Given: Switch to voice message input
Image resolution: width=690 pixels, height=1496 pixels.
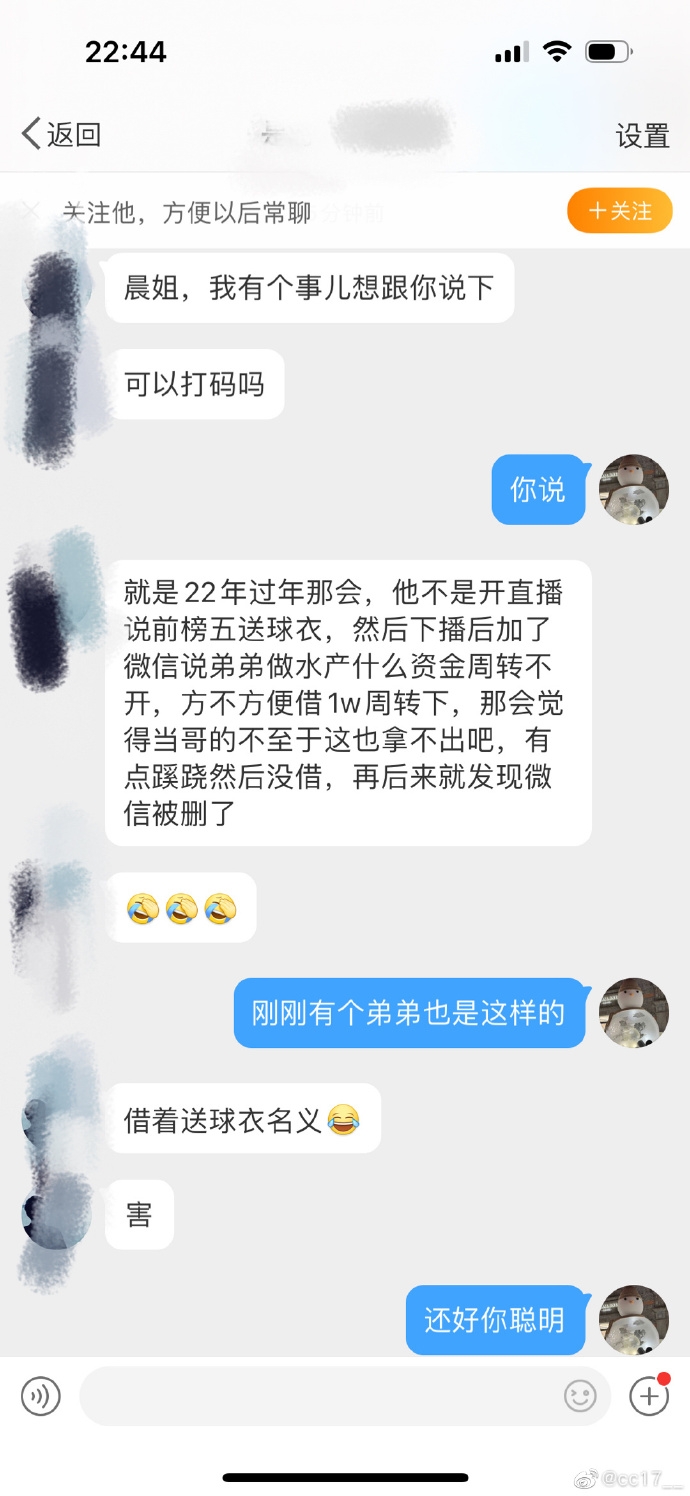Looking at the screenshot, I should tap(41, 1396).
